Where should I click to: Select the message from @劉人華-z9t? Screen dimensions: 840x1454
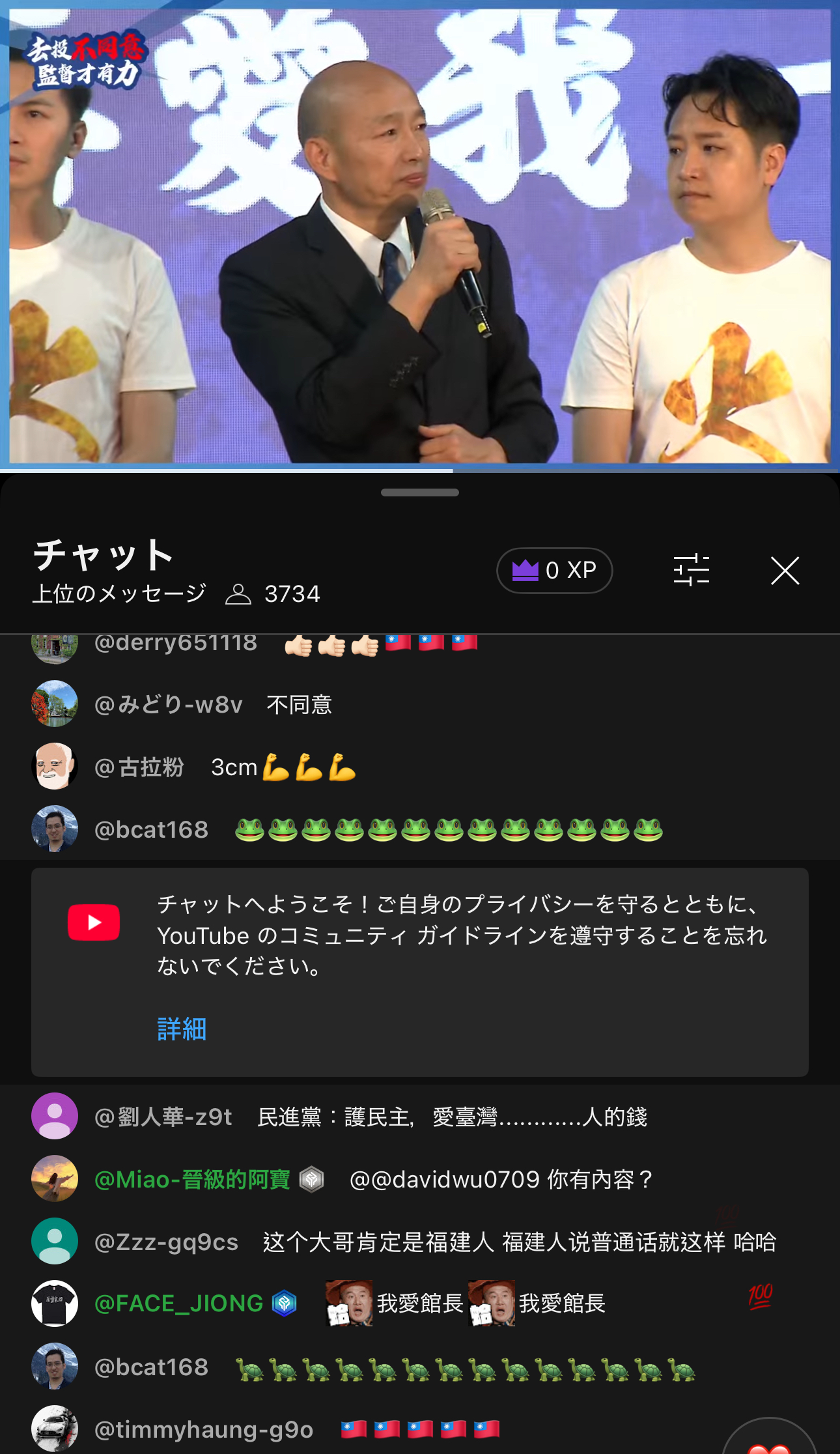[x=420, y=1117]
